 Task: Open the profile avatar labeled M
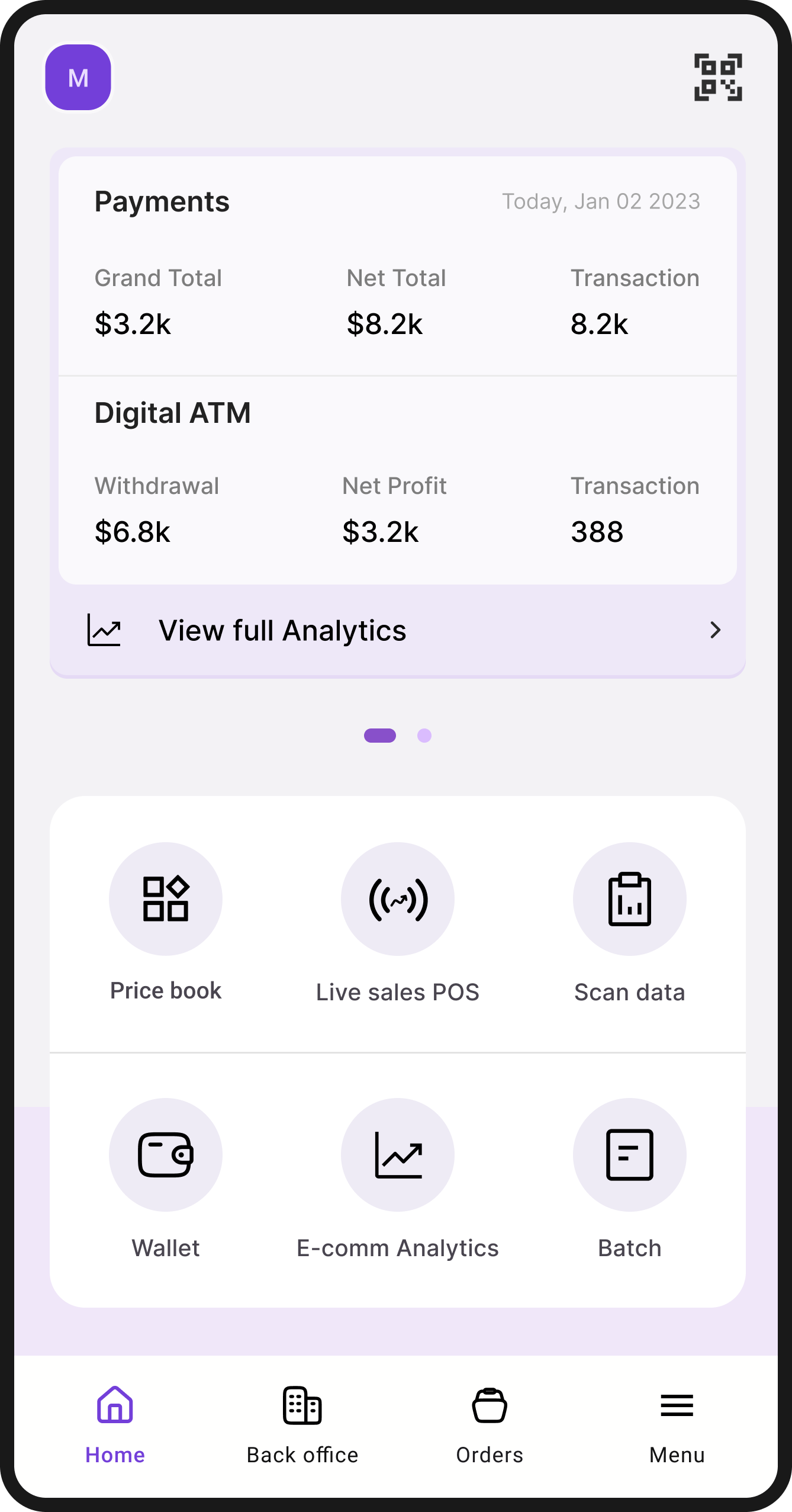click(78, 78)
